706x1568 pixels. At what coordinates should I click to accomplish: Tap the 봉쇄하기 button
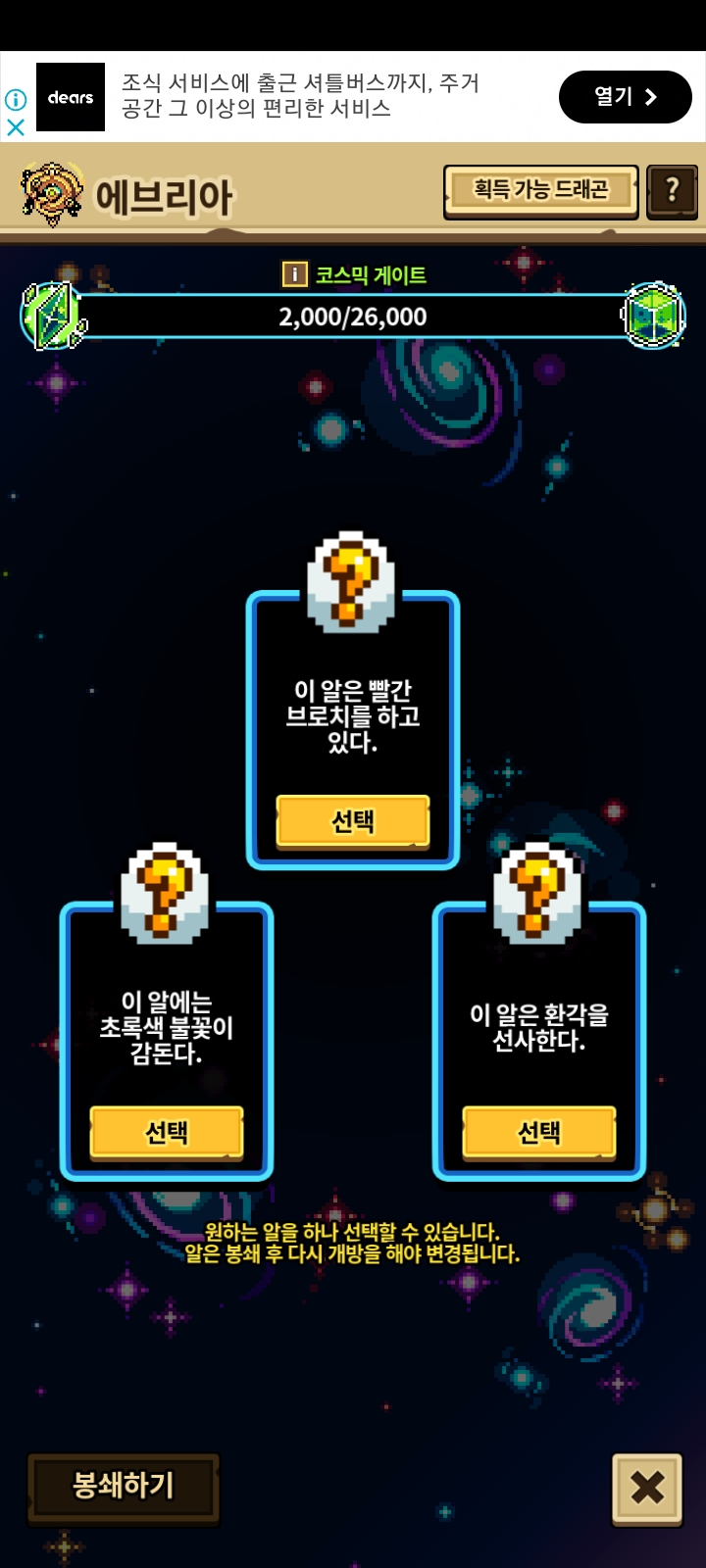(124, 1487)
